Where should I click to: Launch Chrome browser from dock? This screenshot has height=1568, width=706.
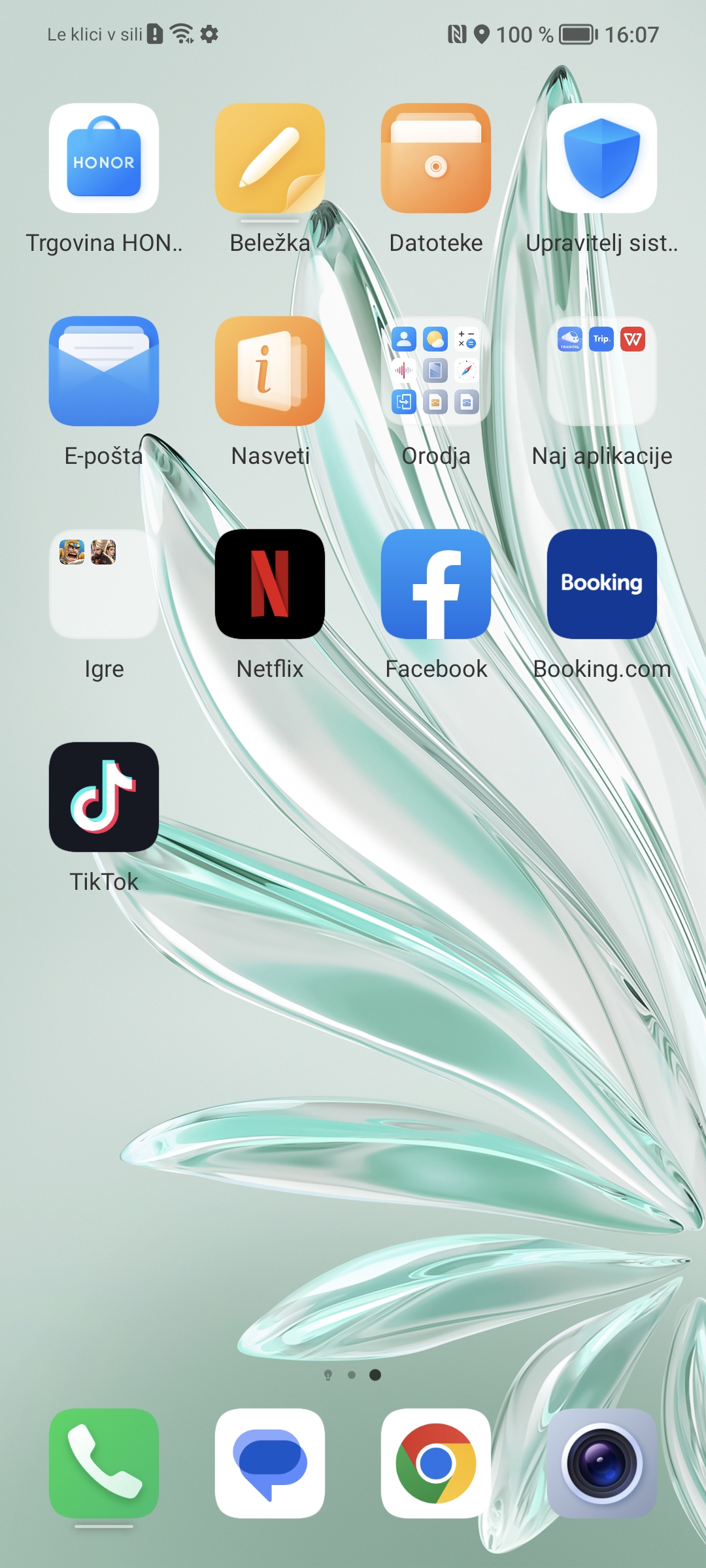(436, 1463)
